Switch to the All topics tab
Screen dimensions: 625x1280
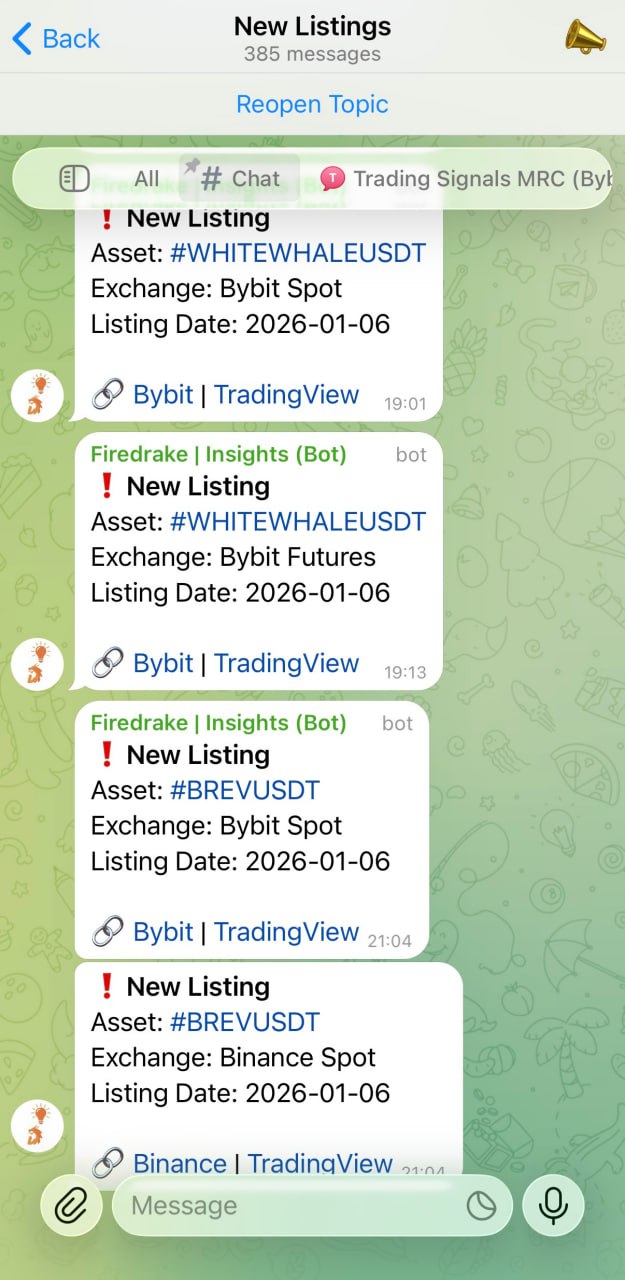[x=147, y=179]
